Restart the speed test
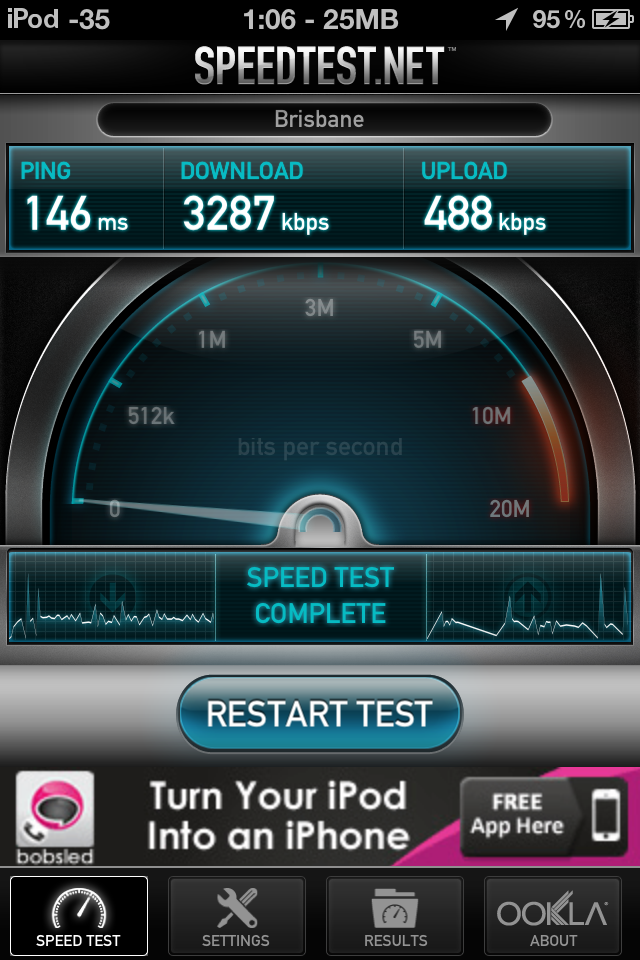The height and width of the screenshot is (960, 640). pyautogui.click(x=320, y=714)
